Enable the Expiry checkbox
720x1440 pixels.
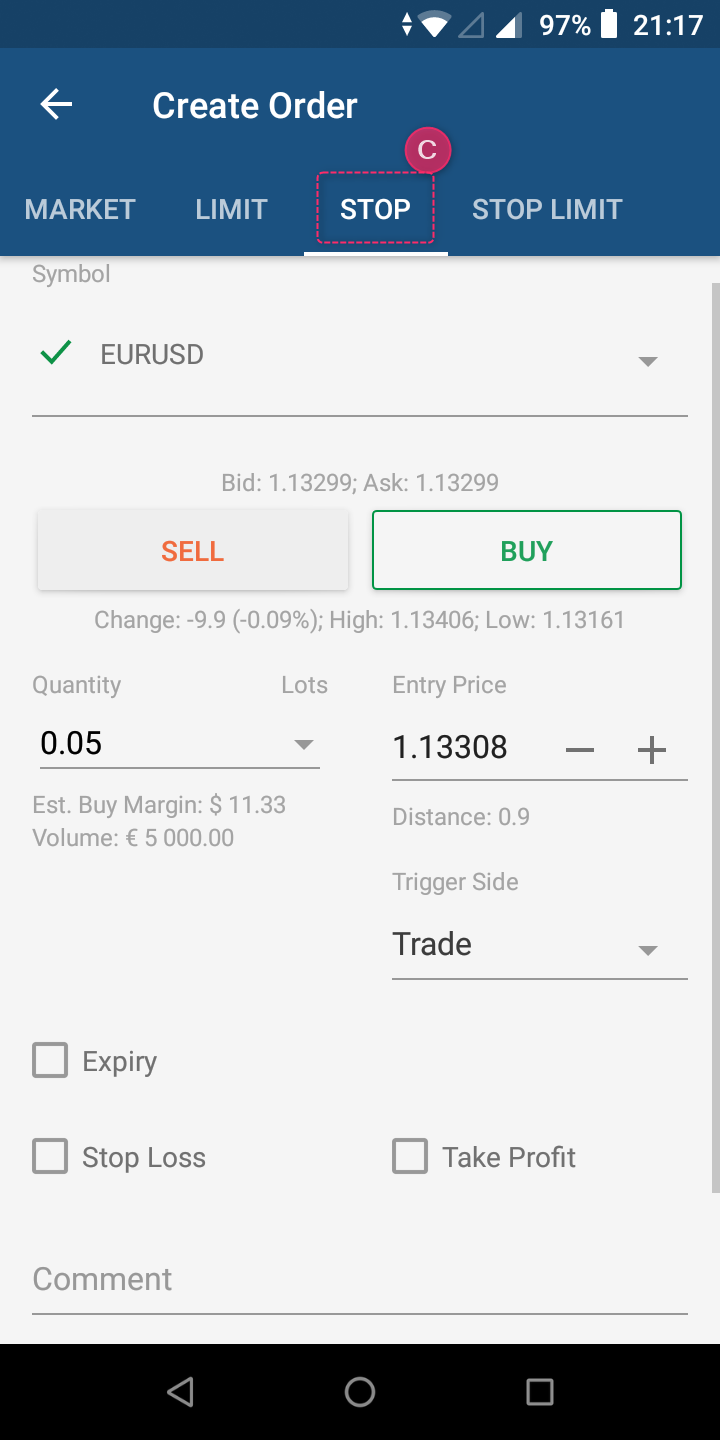(x=50, y=1060)
